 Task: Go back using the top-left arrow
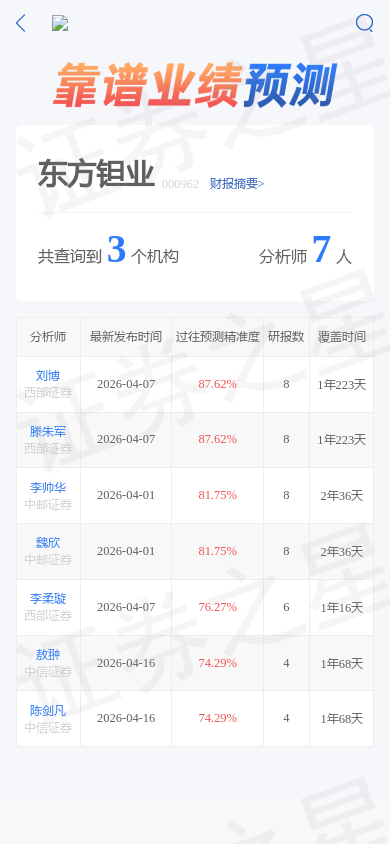point(20,23)
